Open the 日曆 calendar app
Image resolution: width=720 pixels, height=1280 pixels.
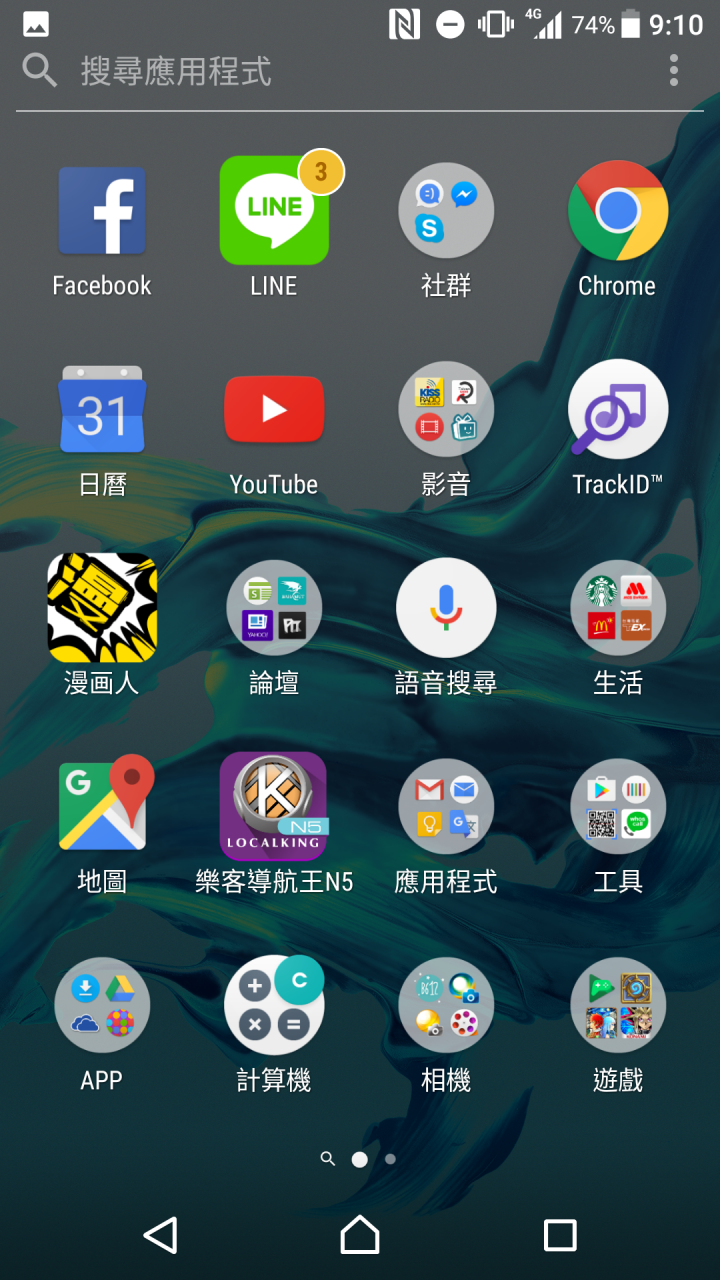coord(102,410)
